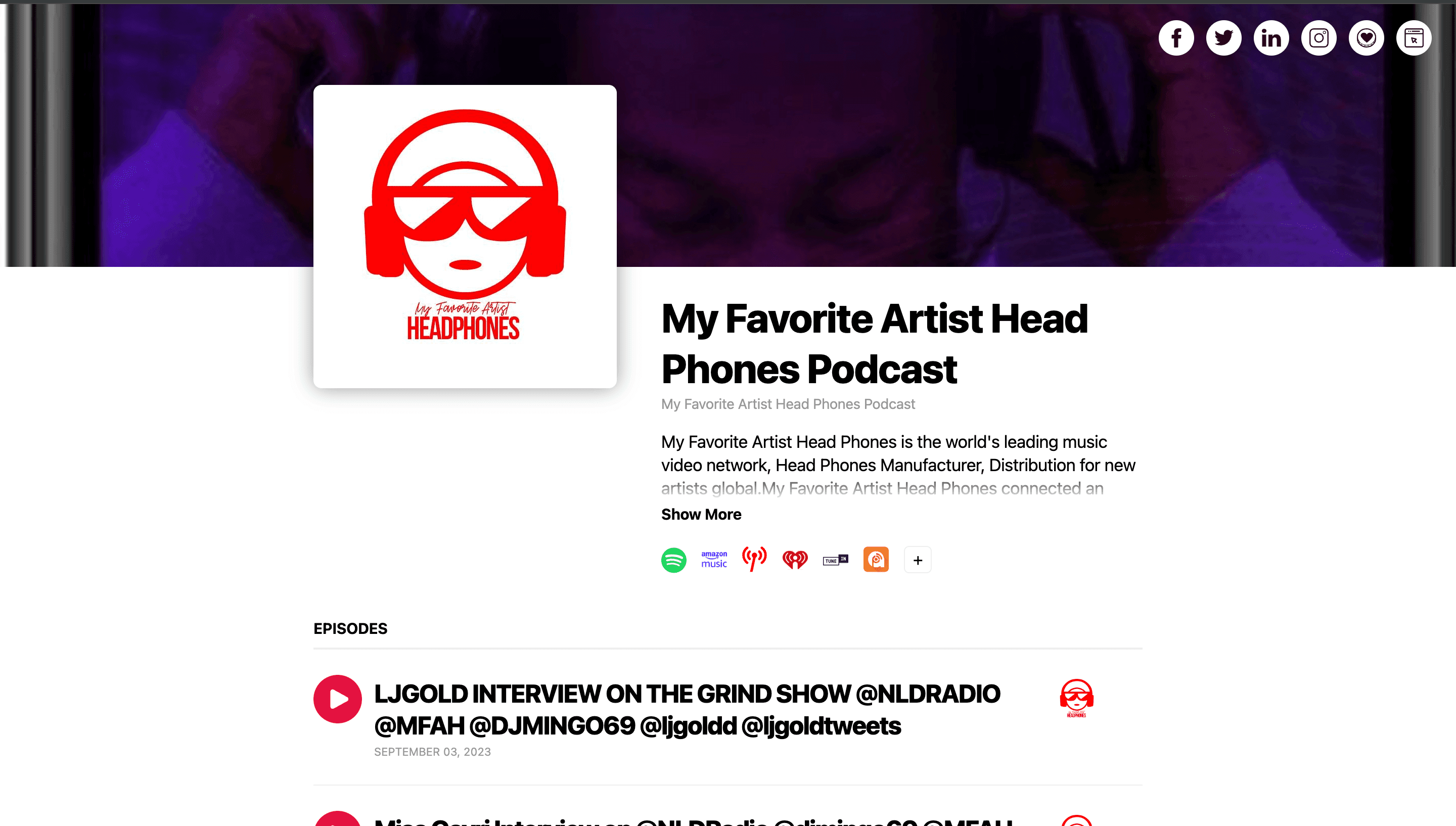1456x826 pixels.
Task: Open the red antenna podcast directory icon
Action: coord(754,560)
